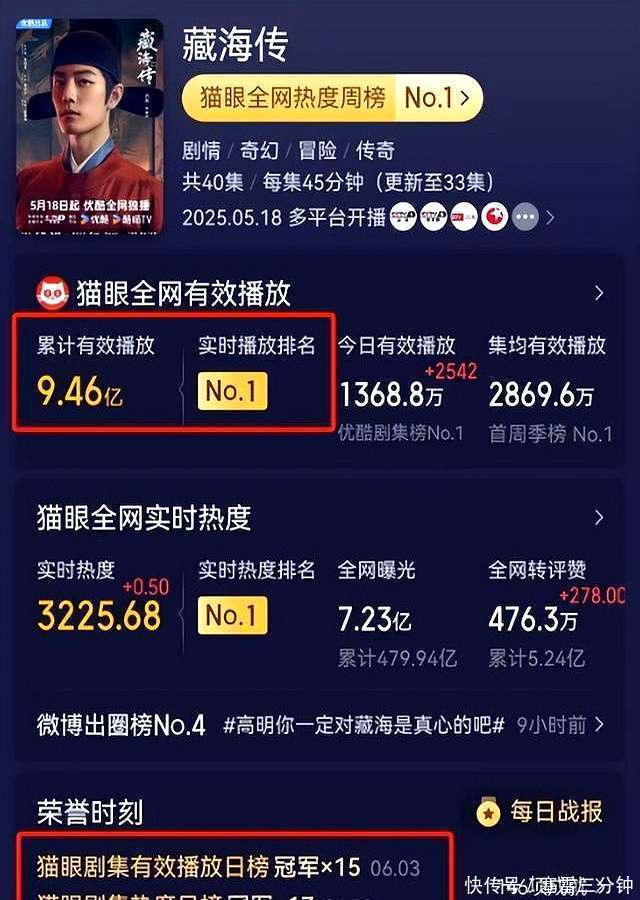Open the 猫眼全网热度周榜 No.1 ranking chip
The height and width of the screenshot is (900, 640).
point(331,98)
